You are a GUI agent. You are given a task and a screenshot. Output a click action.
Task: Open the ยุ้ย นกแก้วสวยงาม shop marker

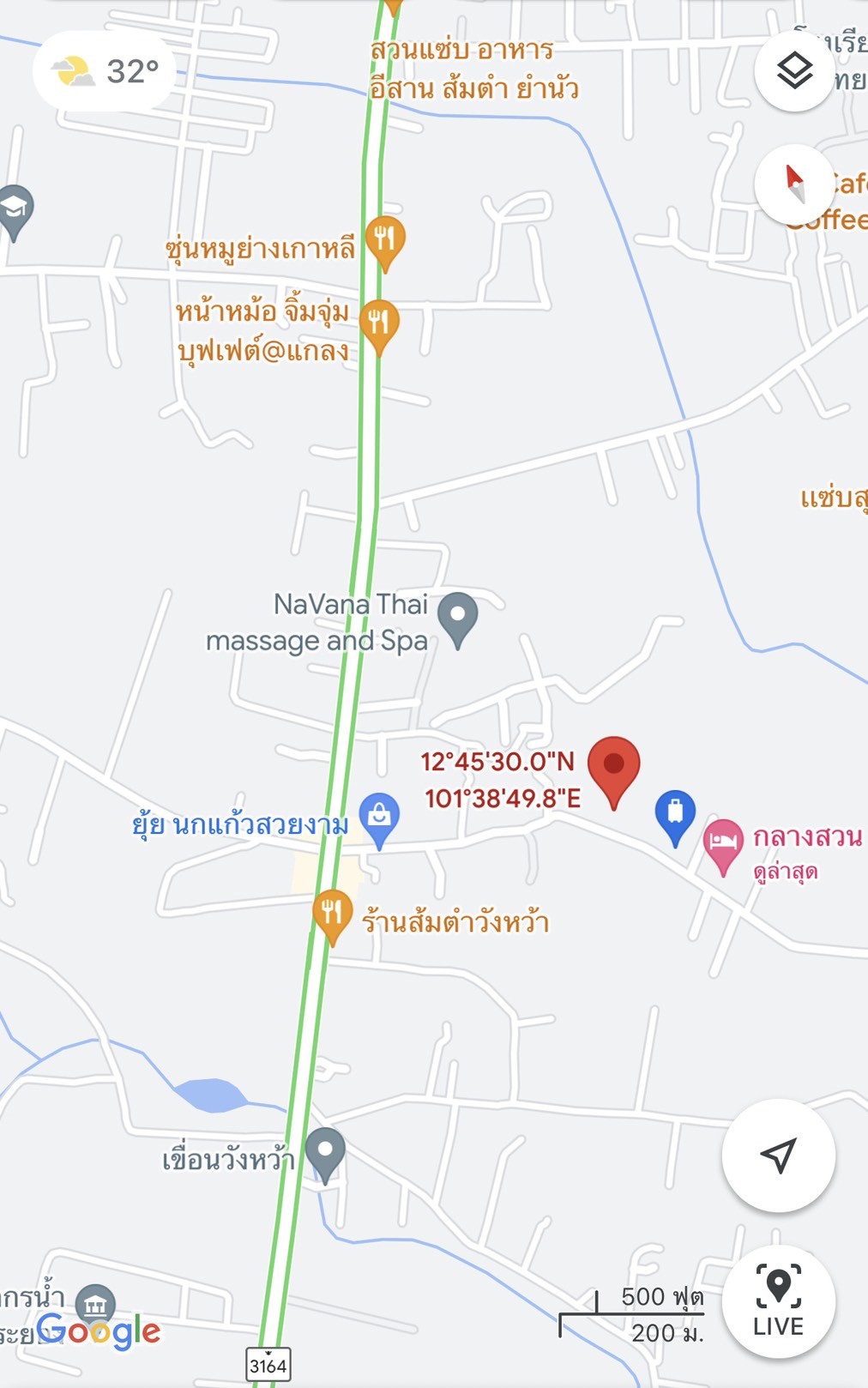379,821
